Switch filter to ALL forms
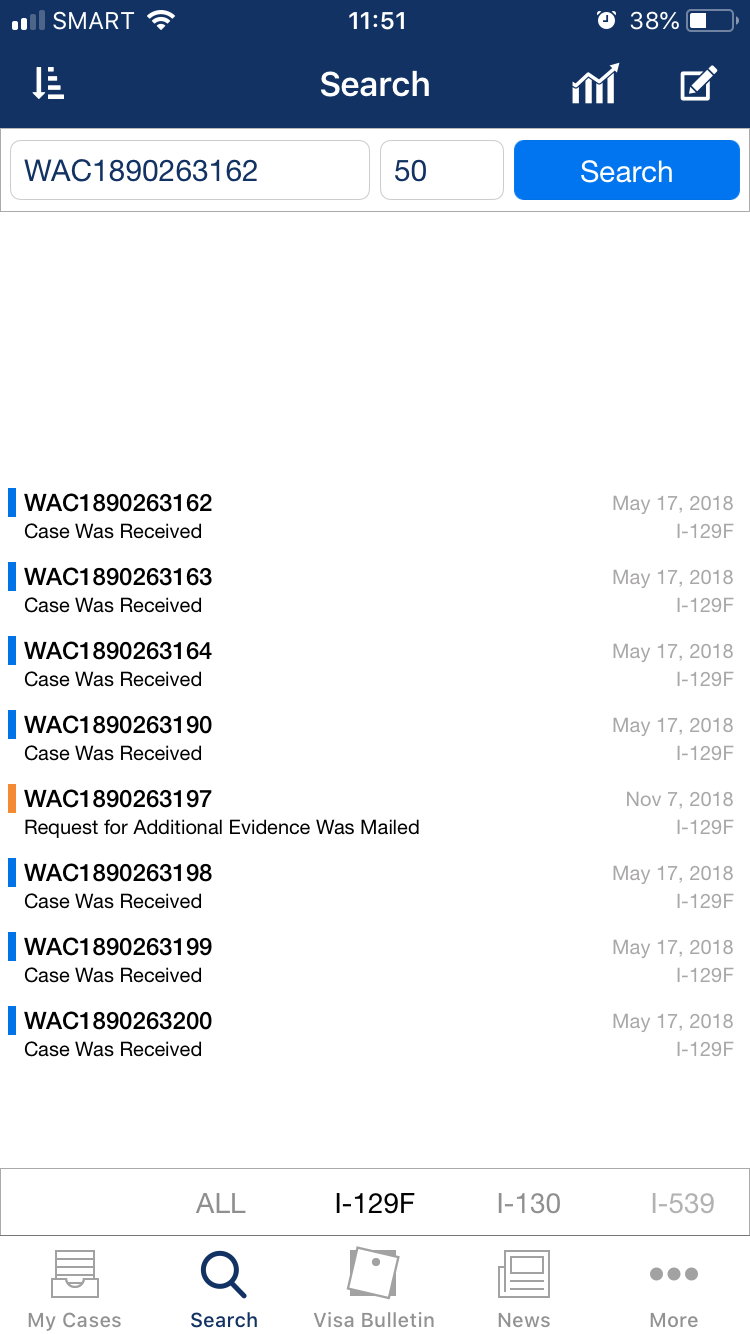This screenshot has width=750, height=1334. [x=221, y=1203]
